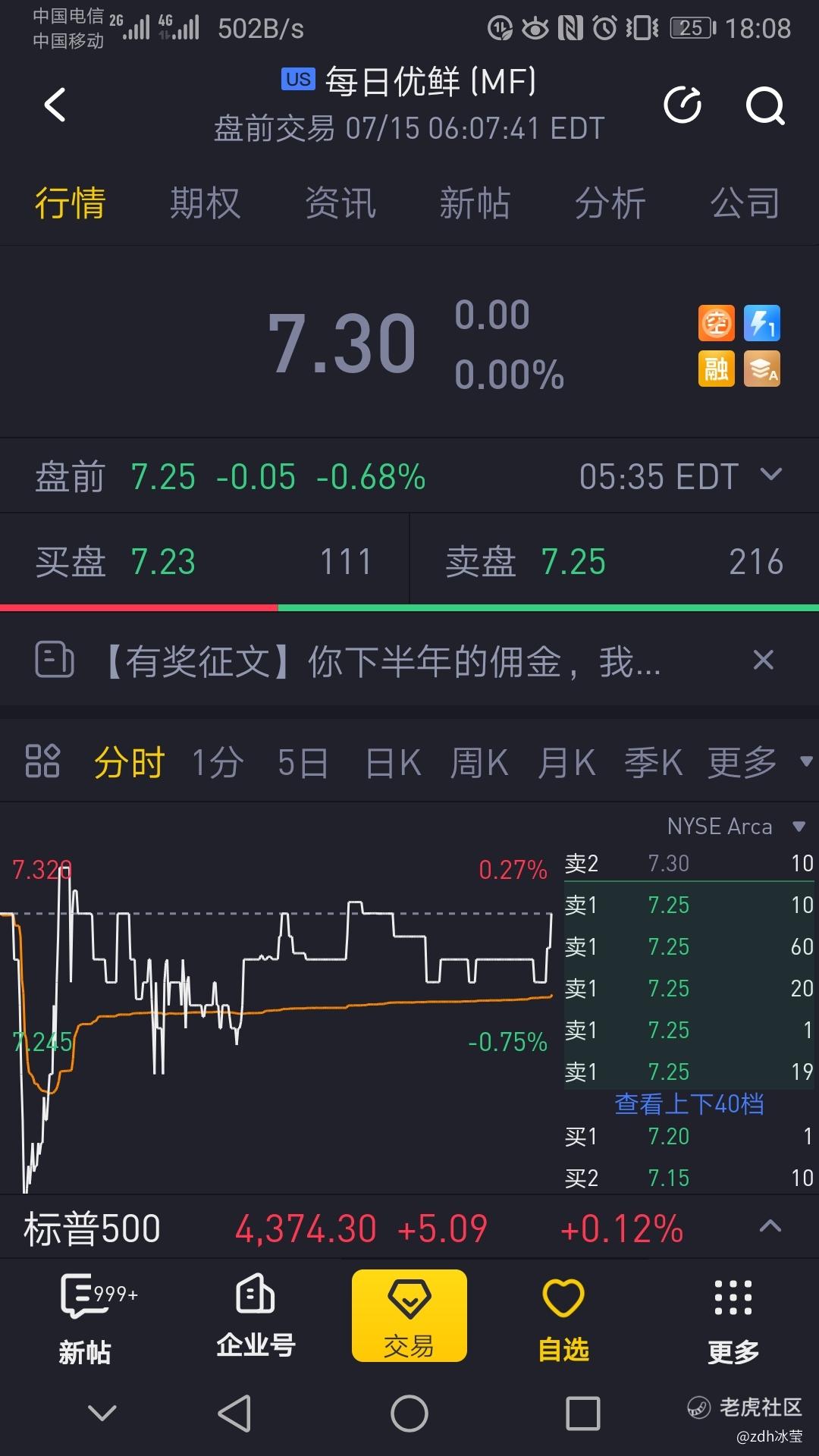Open the 公司 tab

click(x=745, y=203)
